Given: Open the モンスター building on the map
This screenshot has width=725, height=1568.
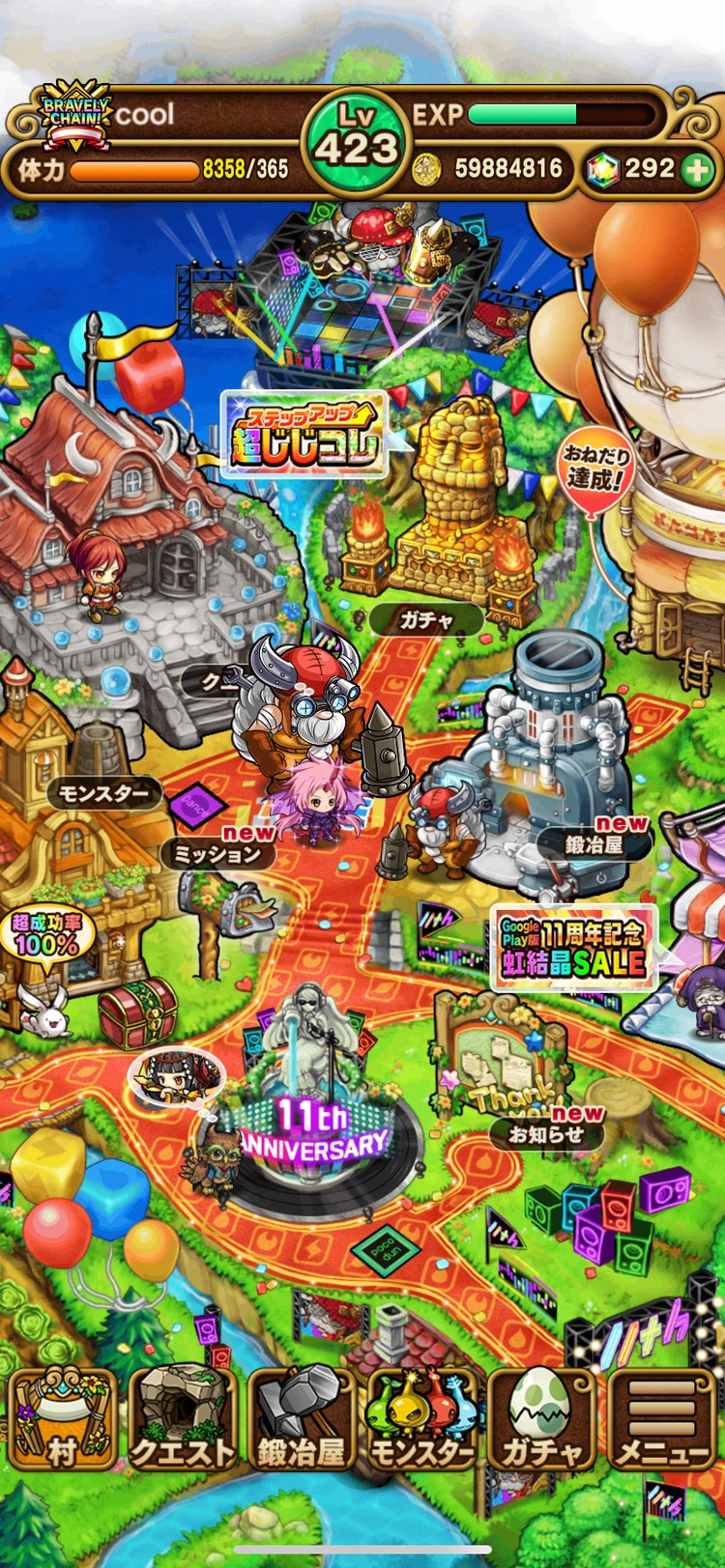Looking at the screenshot, I should (104, 794).
